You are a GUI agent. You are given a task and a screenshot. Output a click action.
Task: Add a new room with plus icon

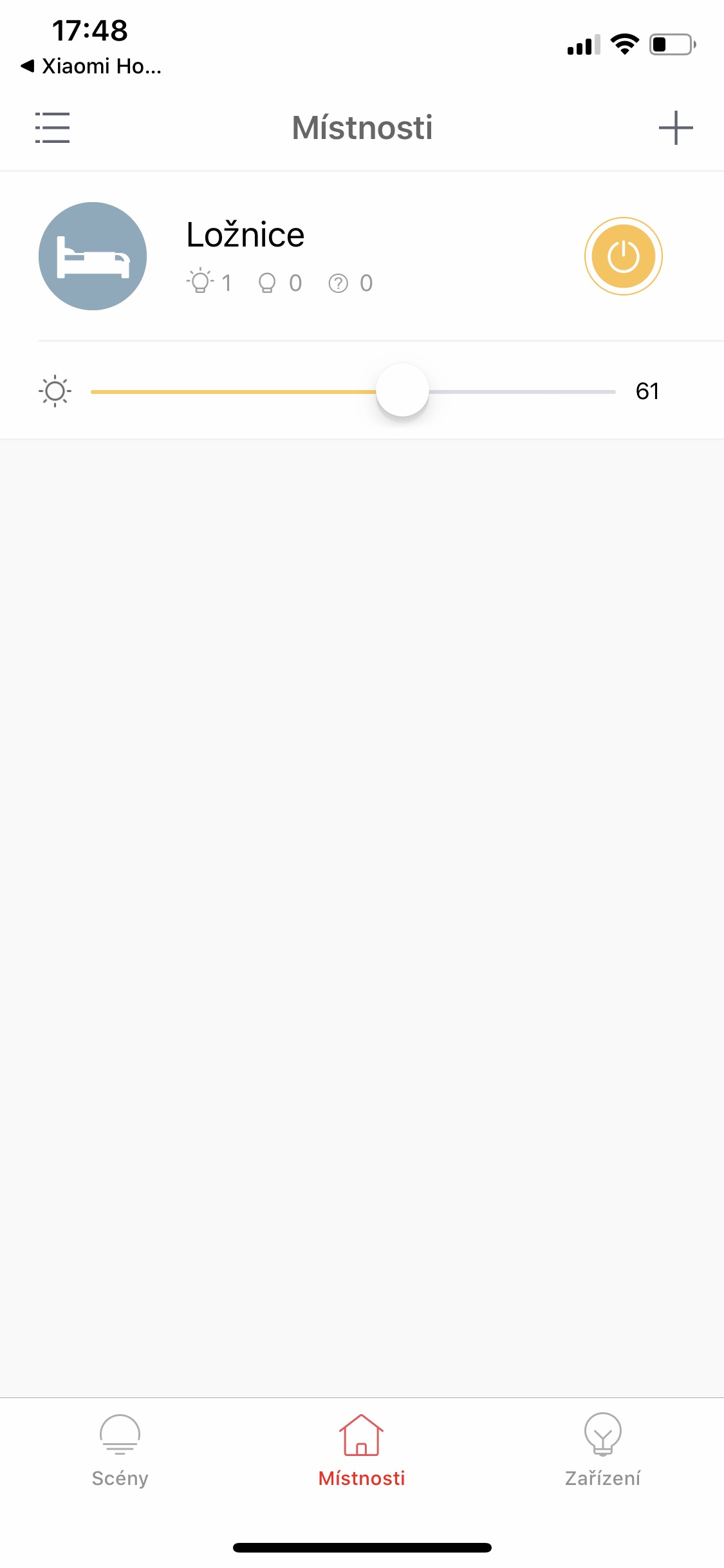tap(676, 127)
